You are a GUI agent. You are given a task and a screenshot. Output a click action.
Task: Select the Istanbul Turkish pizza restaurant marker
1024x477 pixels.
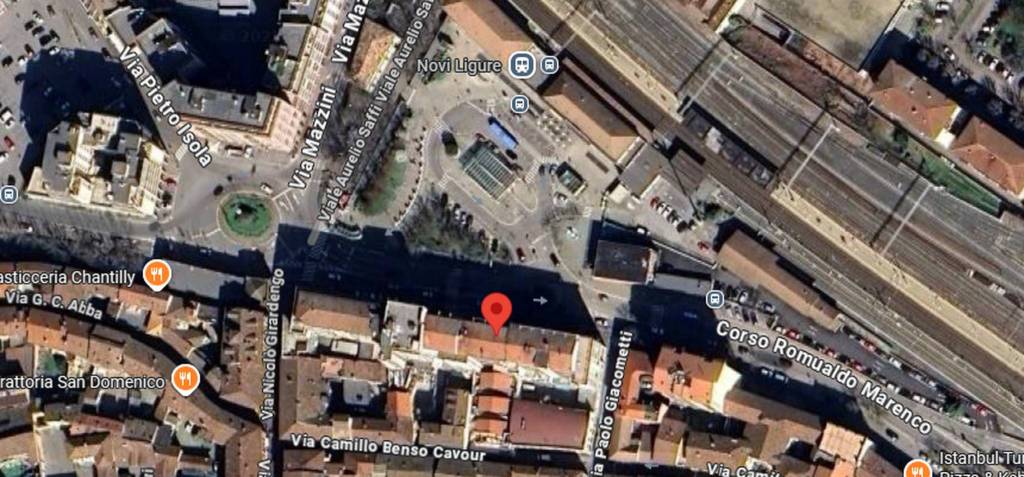[x=916, y=468]
